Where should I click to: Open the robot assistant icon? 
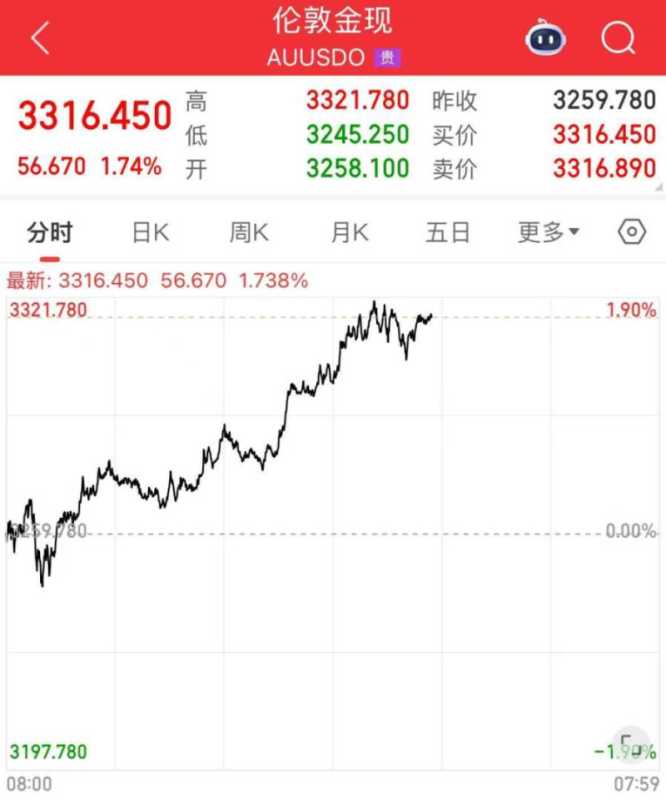[x=546, y=38]
